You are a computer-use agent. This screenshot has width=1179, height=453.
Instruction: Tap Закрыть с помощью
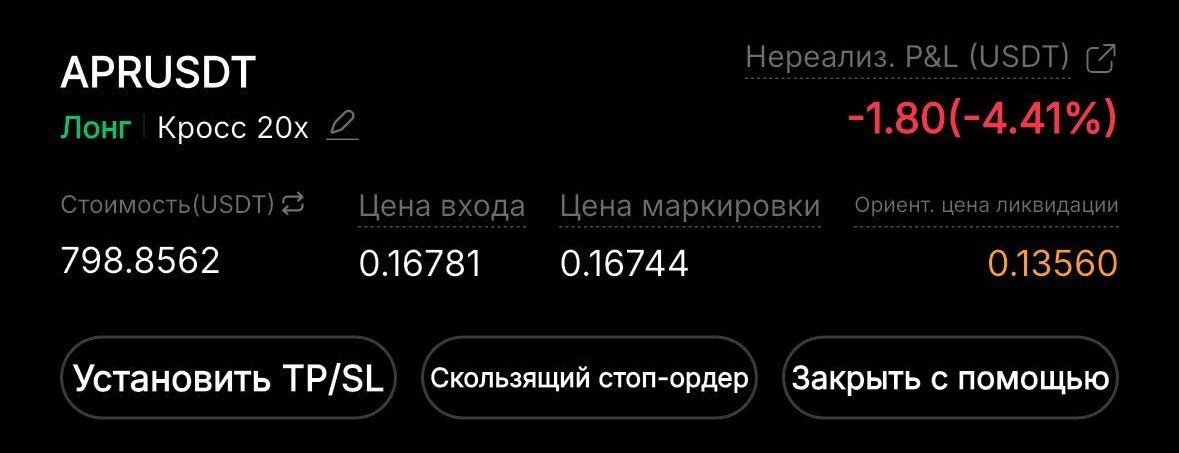coord(950,379)
